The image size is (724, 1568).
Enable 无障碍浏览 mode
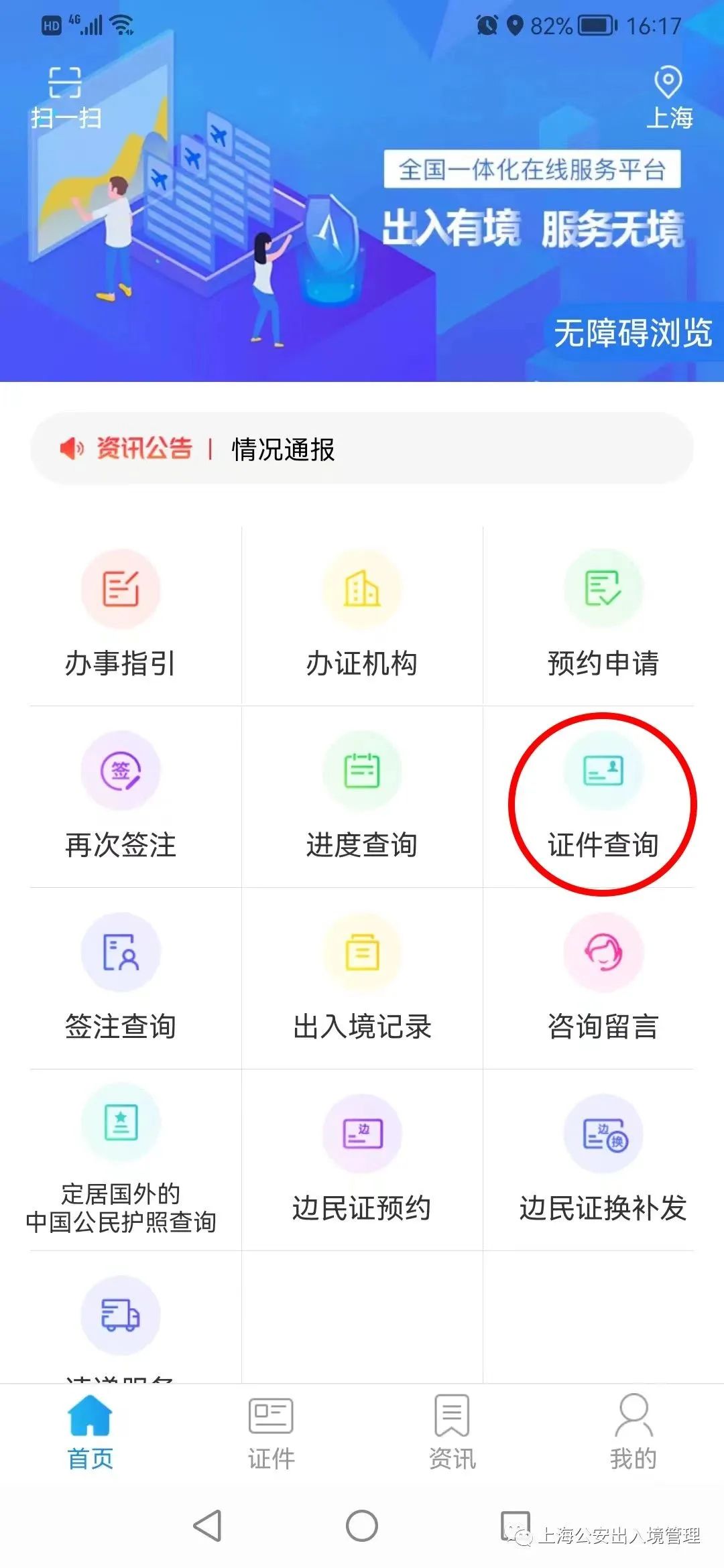click(x=632, y=333)
